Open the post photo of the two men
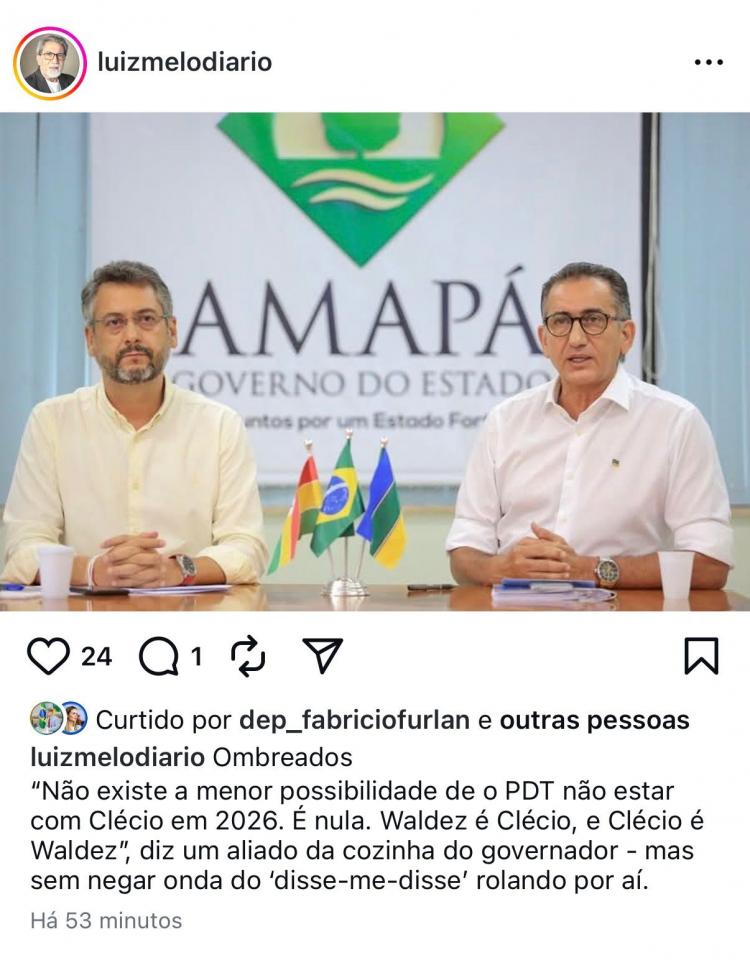The width and height of the screenshot is (750, 968). [x=375, y=360]
